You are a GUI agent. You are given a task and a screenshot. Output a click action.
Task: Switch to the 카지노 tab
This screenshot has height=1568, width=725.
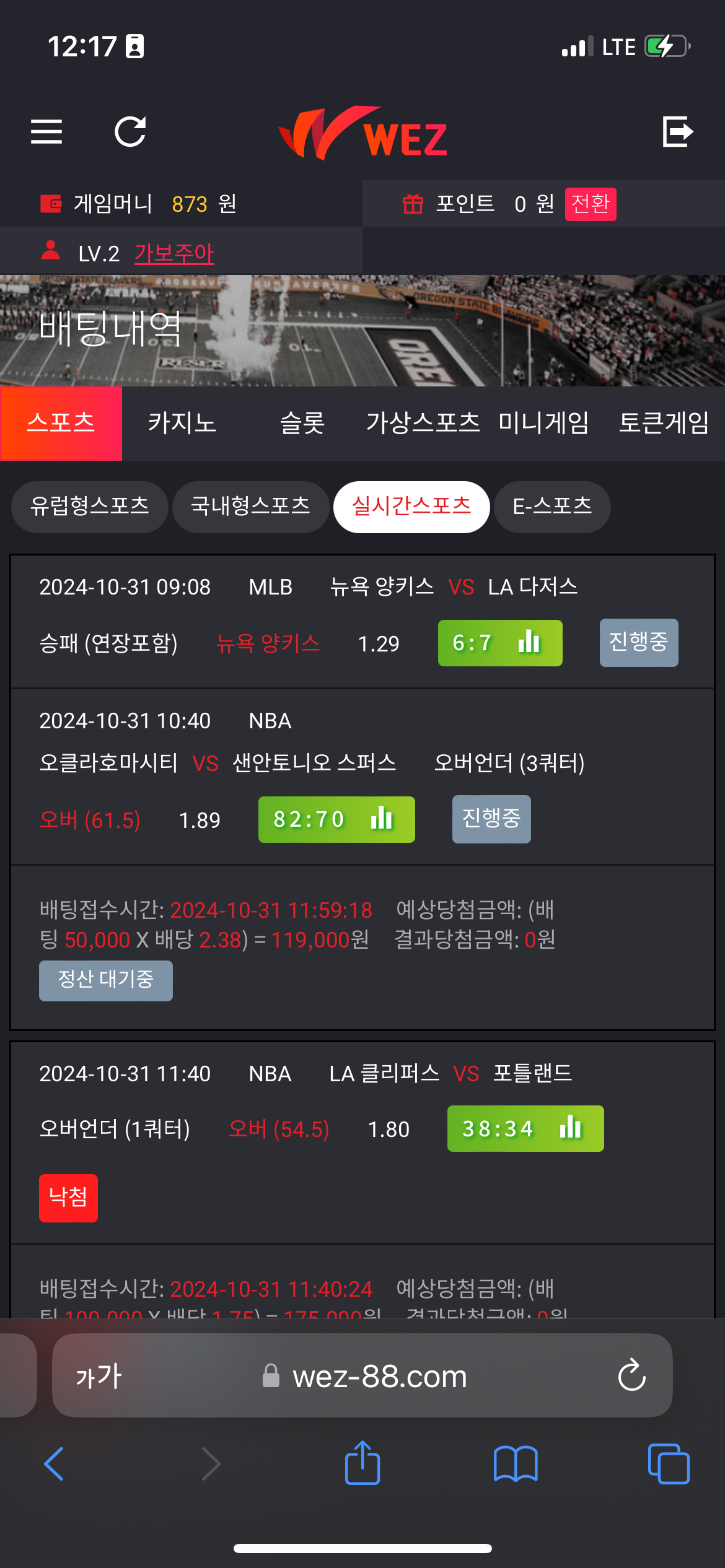click(x=182, y=424)
